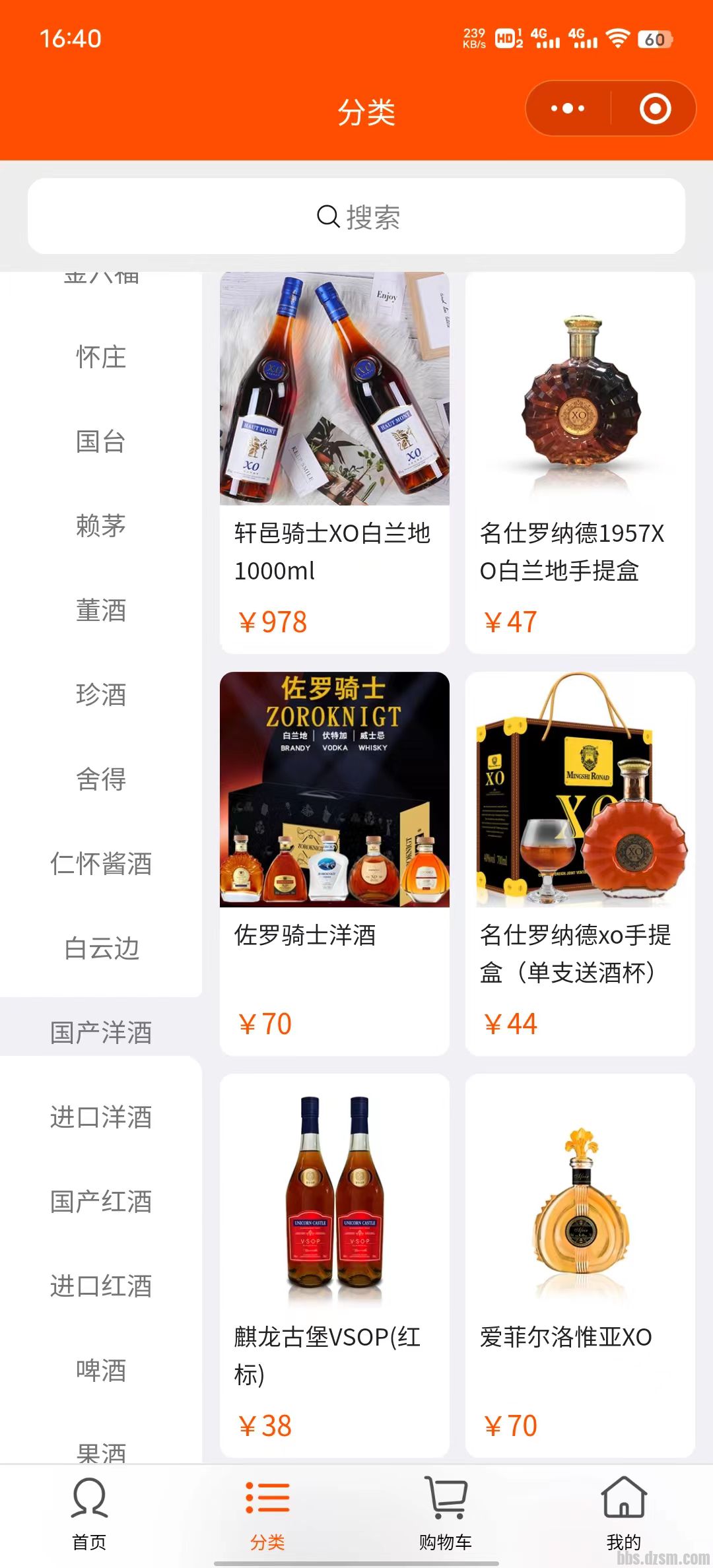
Task: Select the 国台 category
Action: [x=101, y=441]
